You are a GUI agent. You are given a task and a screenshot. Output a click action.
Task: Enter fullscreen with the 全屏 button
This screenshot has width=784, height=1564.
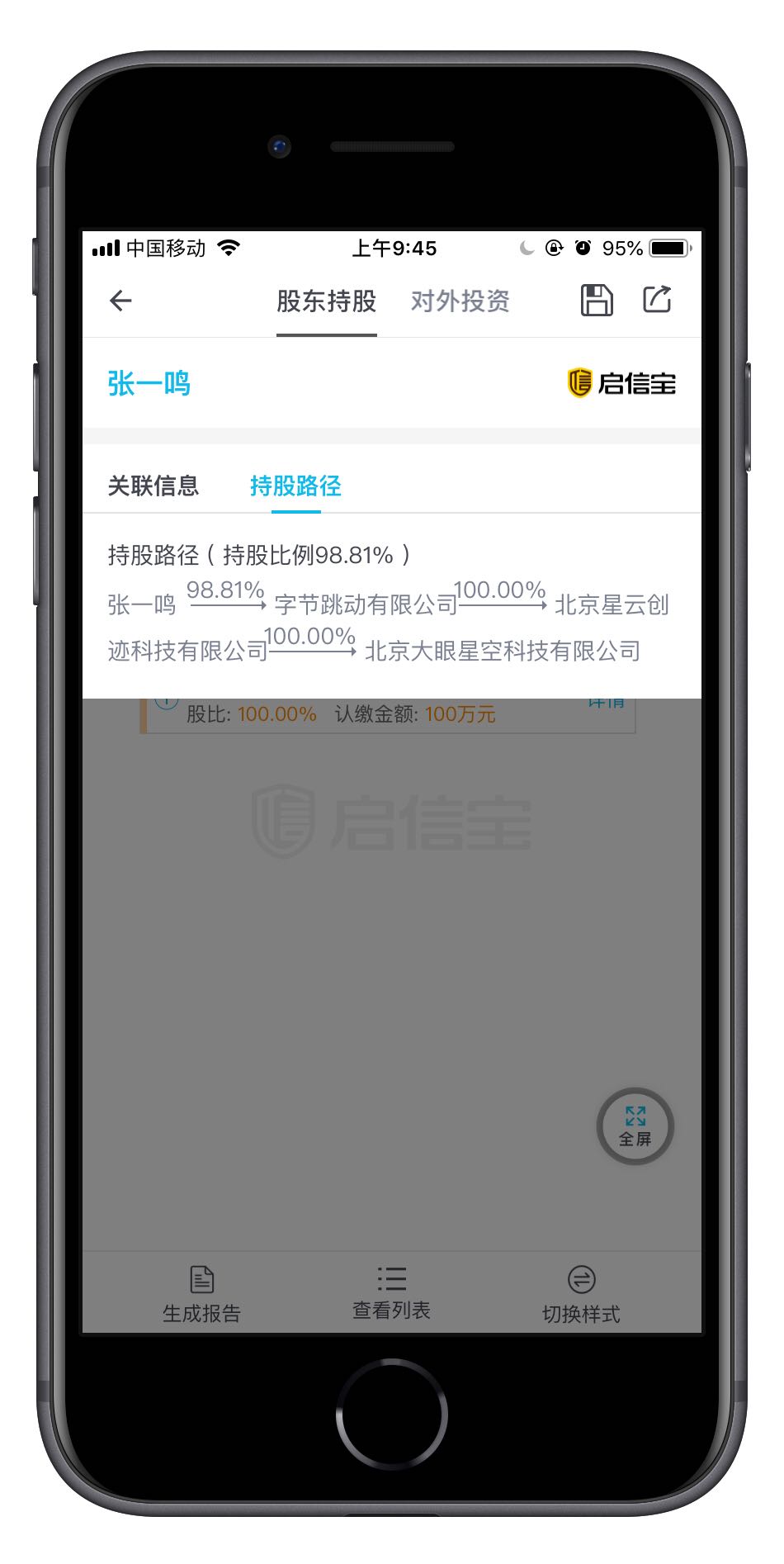(x=635, y=1126)
